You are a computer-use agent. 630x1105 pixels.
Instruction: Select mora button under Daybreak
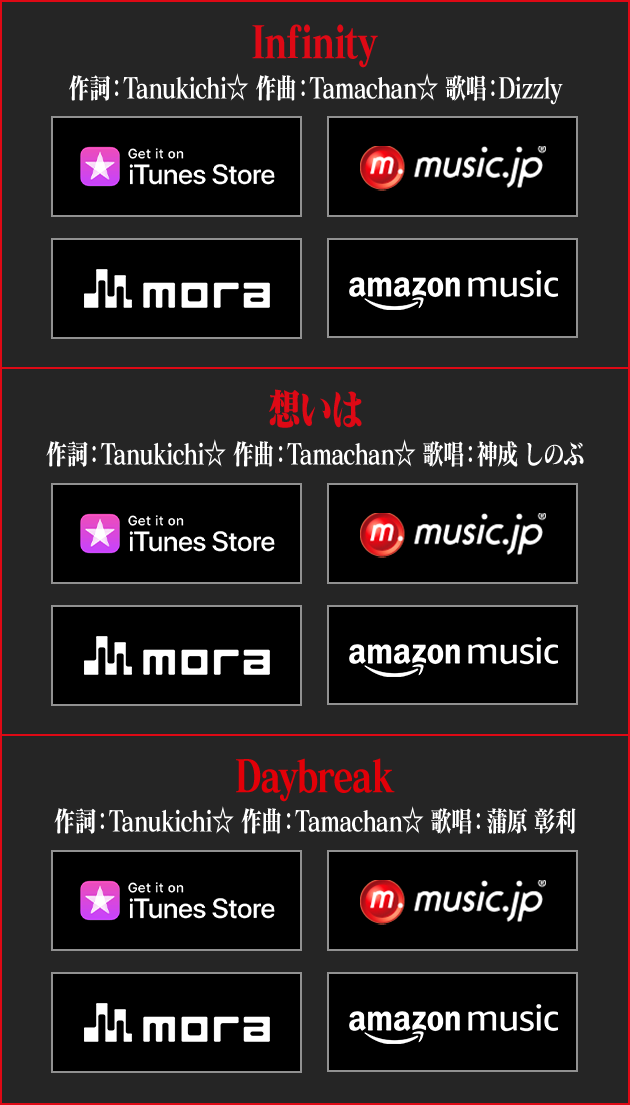pyautogui.click(x=176, y=1023)
